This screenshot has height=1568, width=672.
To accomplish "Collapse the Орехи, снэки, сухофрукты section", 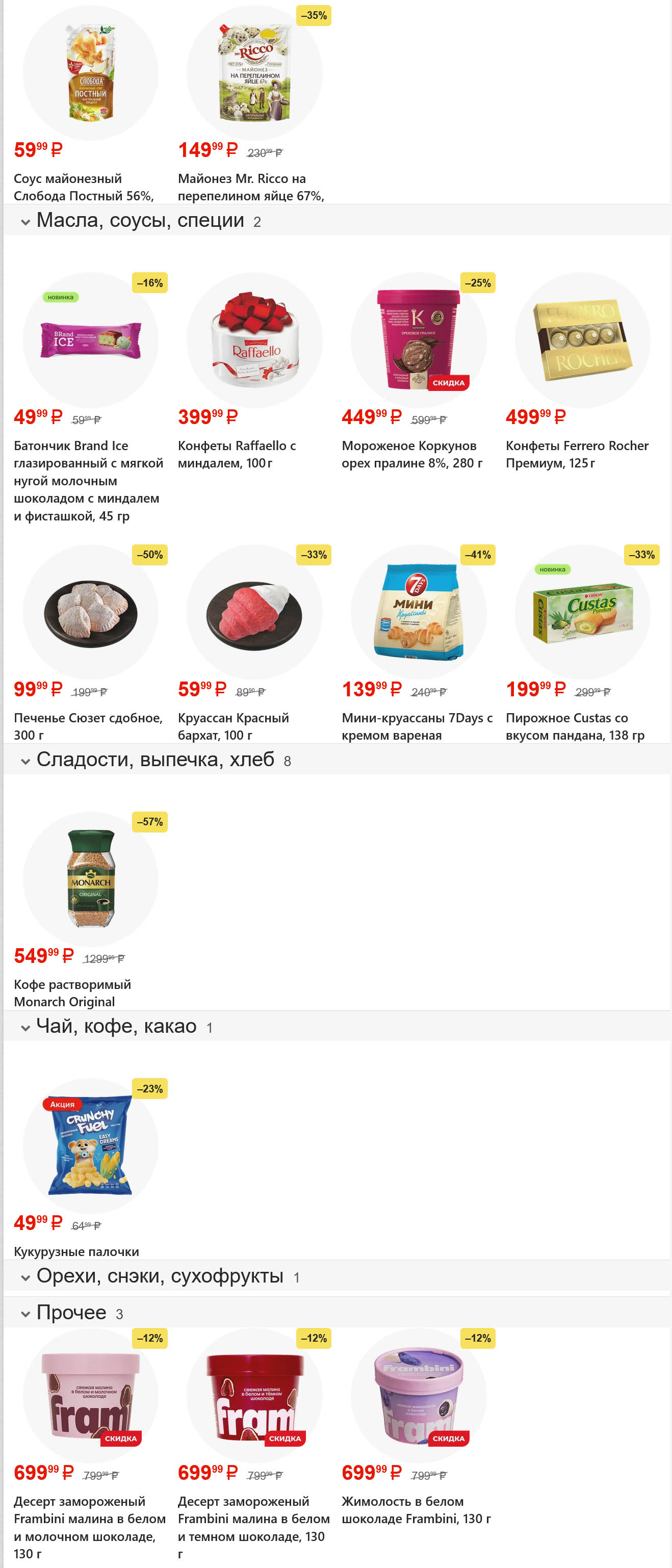I will coord(25,1277).
